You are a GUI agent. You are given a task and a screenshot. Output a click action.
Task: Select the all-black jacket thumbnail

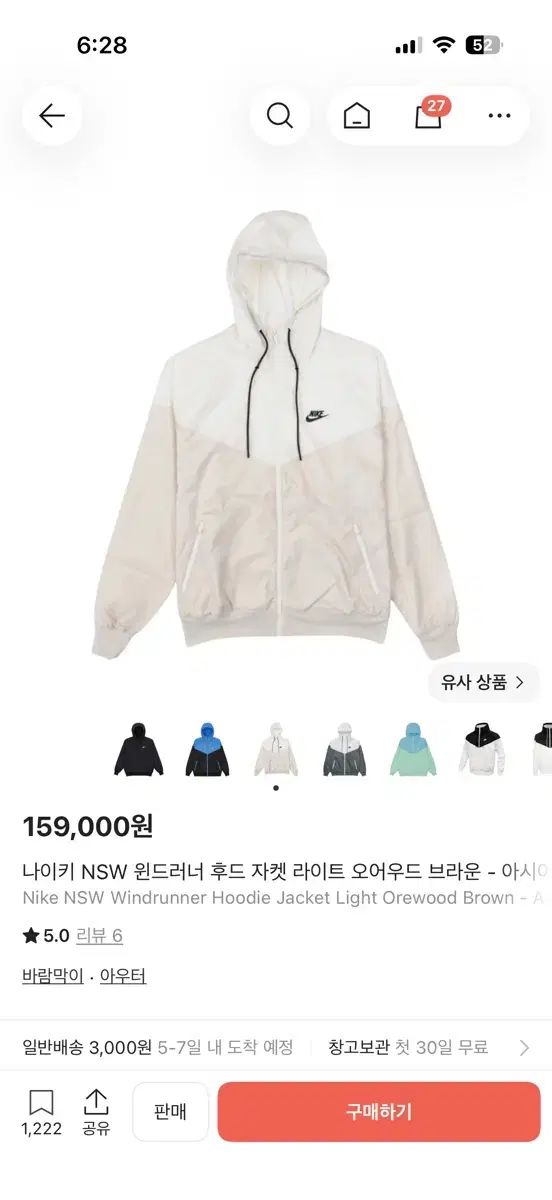(136, 749)
